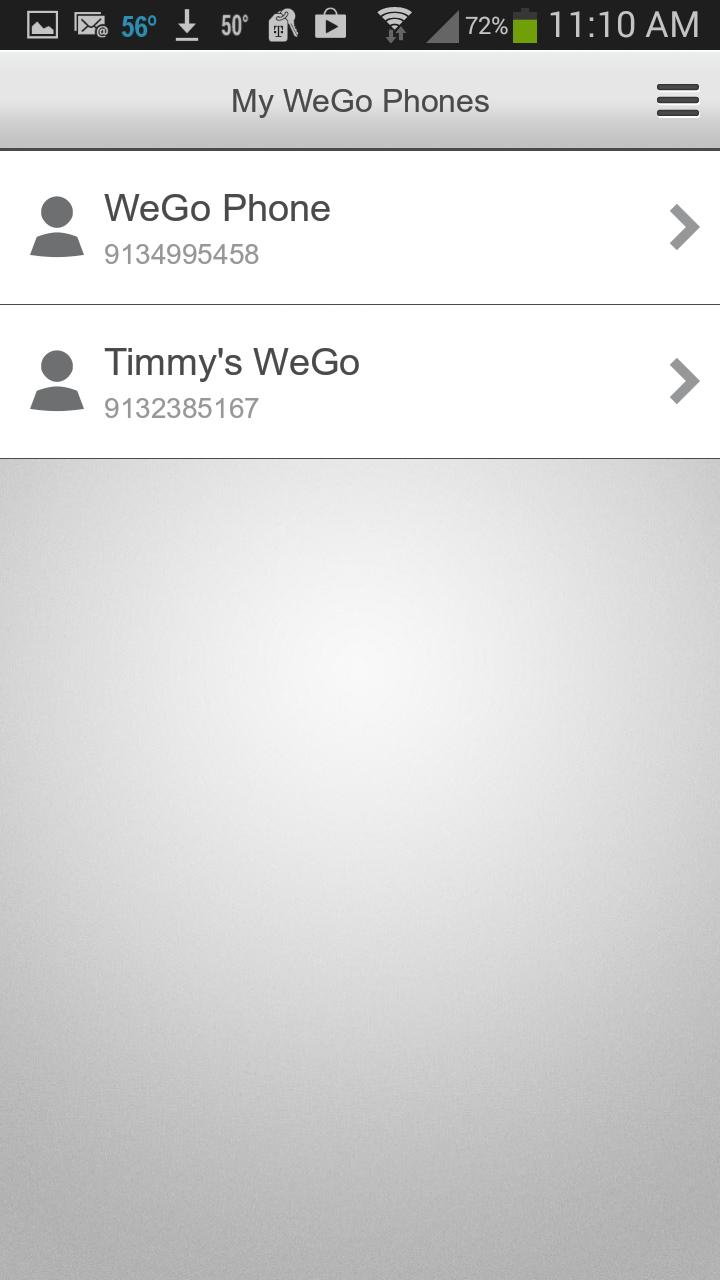Open the hamburger menu
The image size is (720, 1280).
(x=677, y=100)
